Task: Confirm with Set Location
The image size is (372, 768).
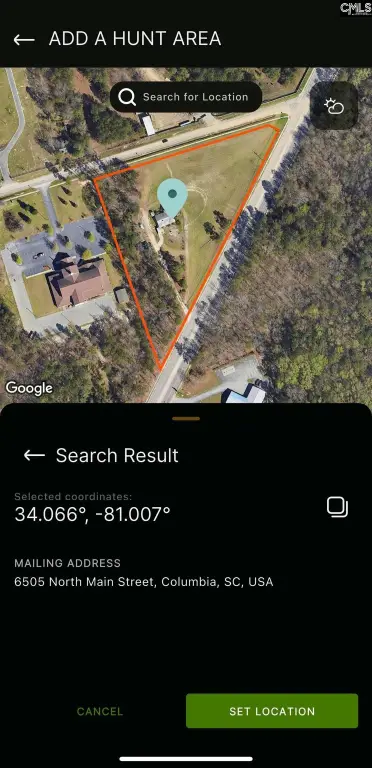Action: [x=272, y=711]
